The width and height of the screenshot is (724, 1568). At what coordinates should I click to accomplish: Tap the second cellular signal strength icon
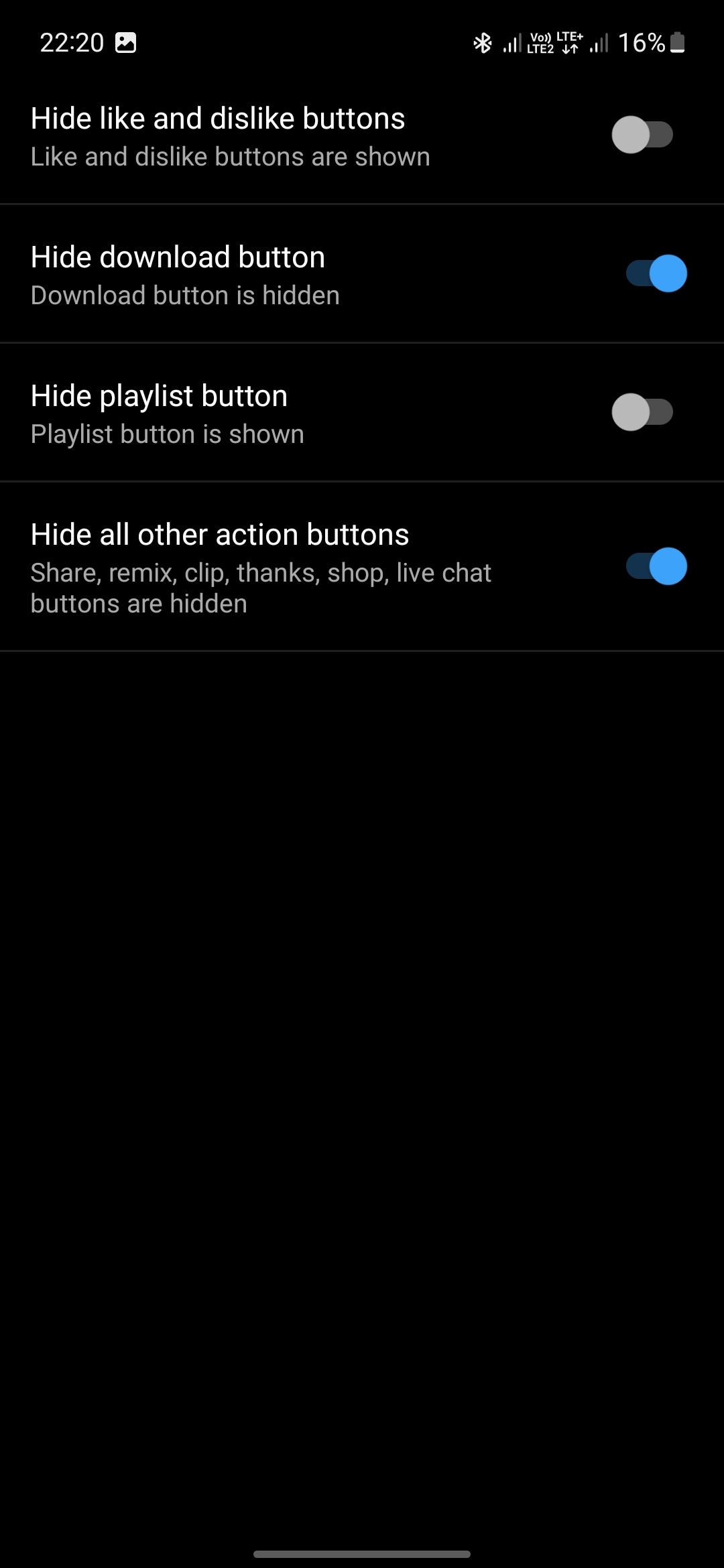599,43
